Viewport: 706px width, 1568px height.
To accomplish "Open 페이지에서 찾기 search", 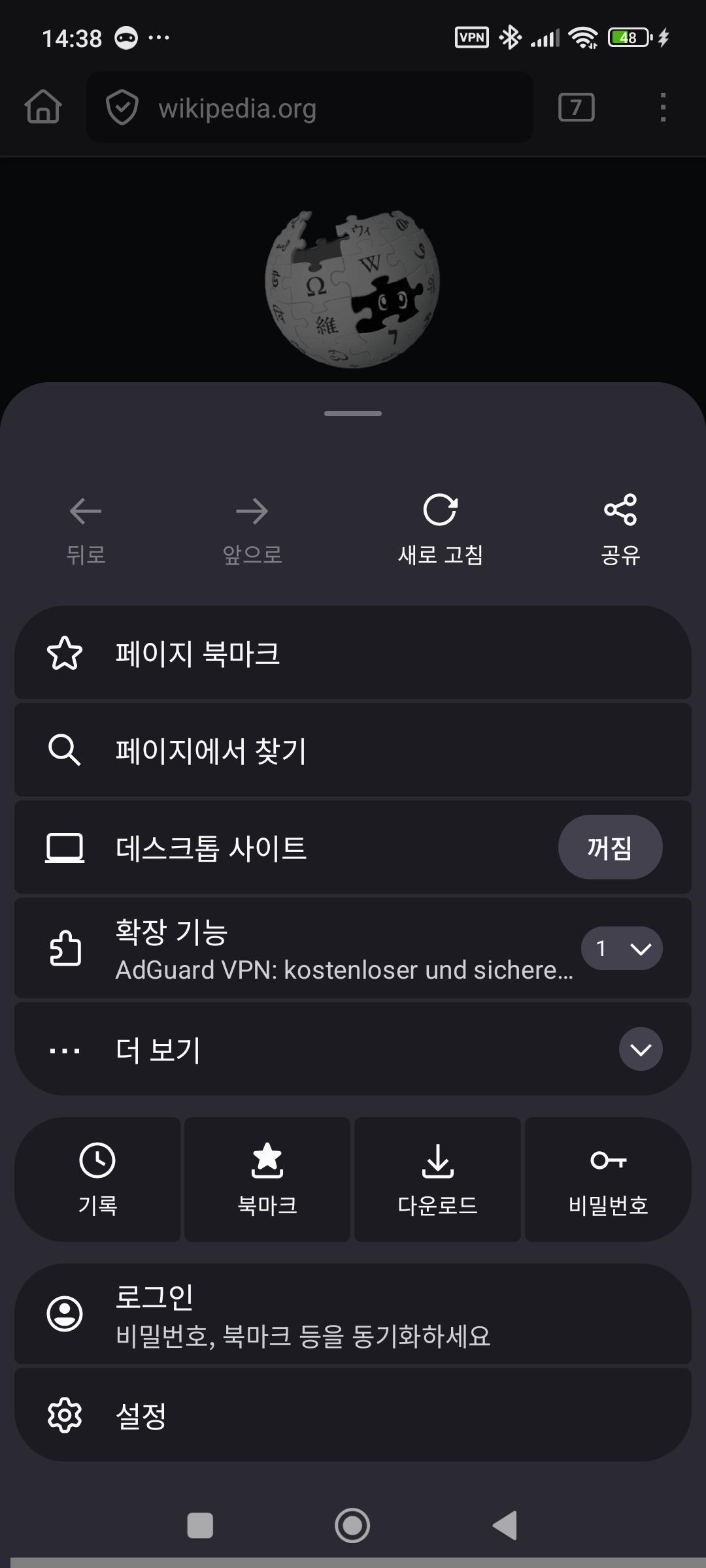I will pos(353,750).
